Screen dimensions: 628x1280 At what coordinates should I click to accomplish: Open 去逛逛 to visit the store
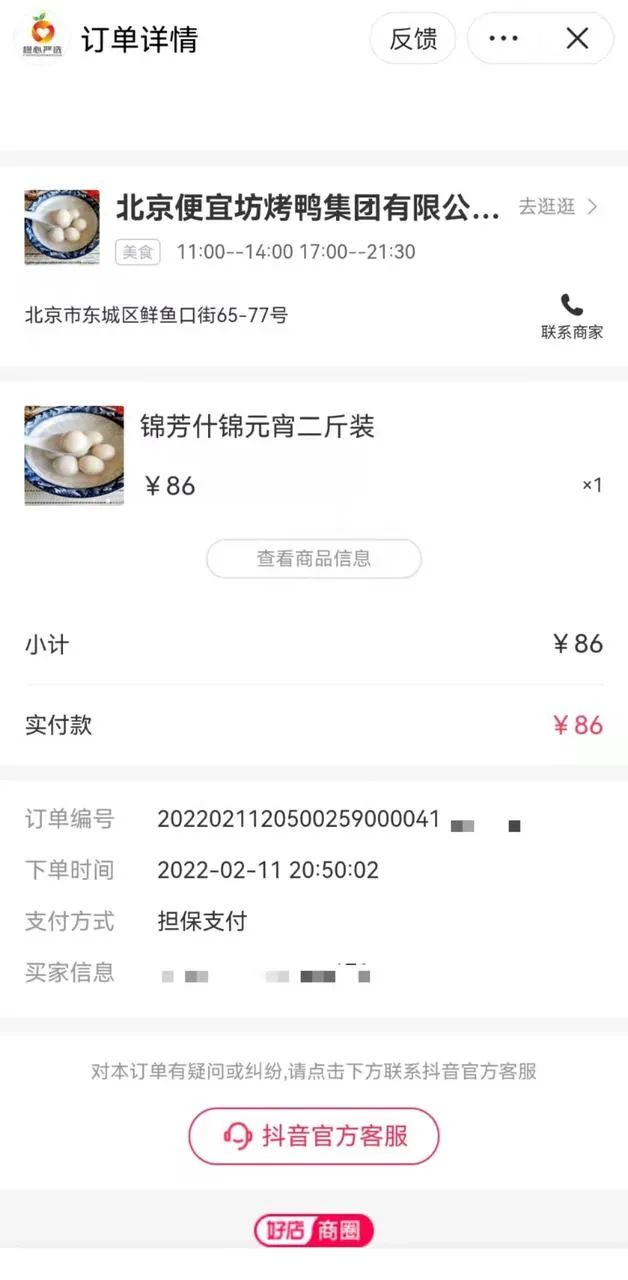(x=557, y=207)
